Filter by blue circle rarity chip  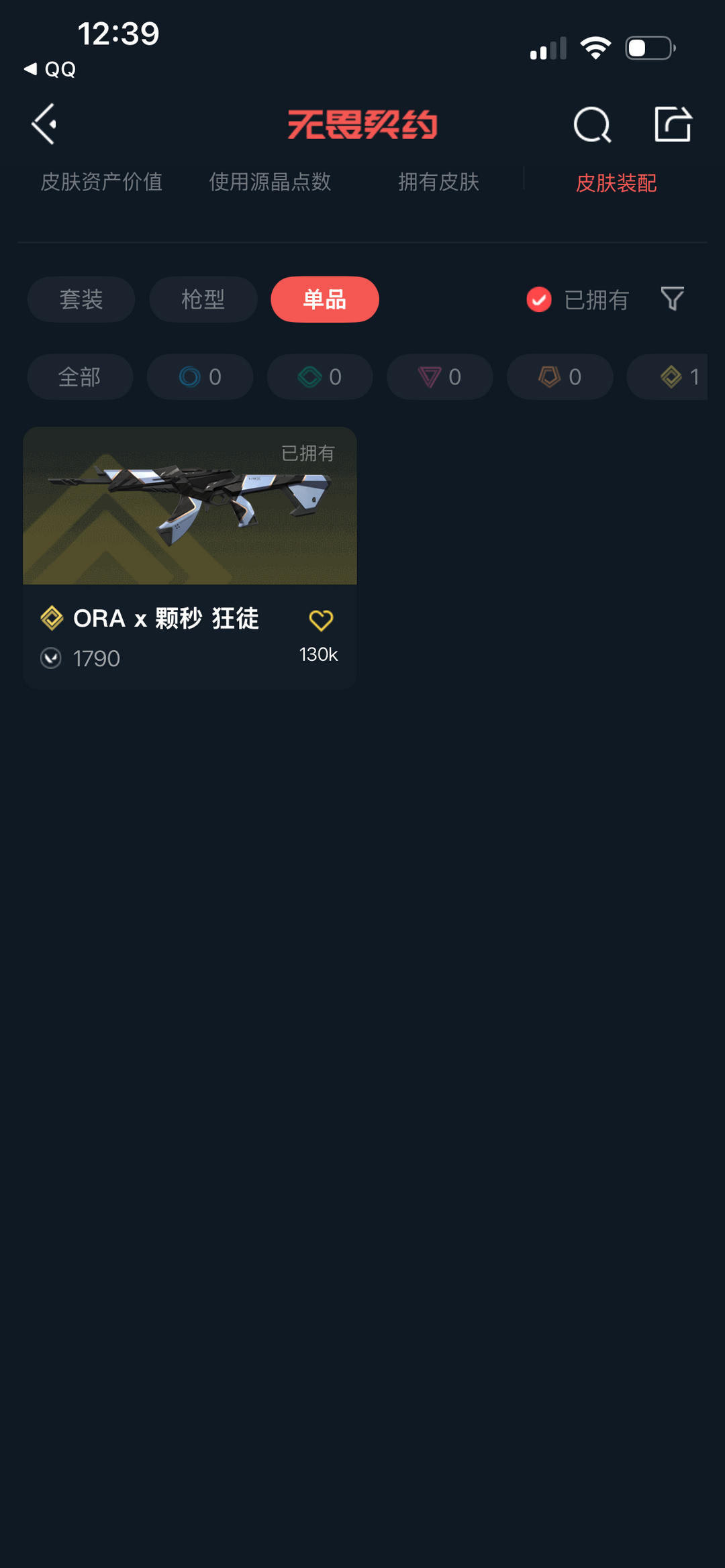pyautogui.click(x=200, y=377)
